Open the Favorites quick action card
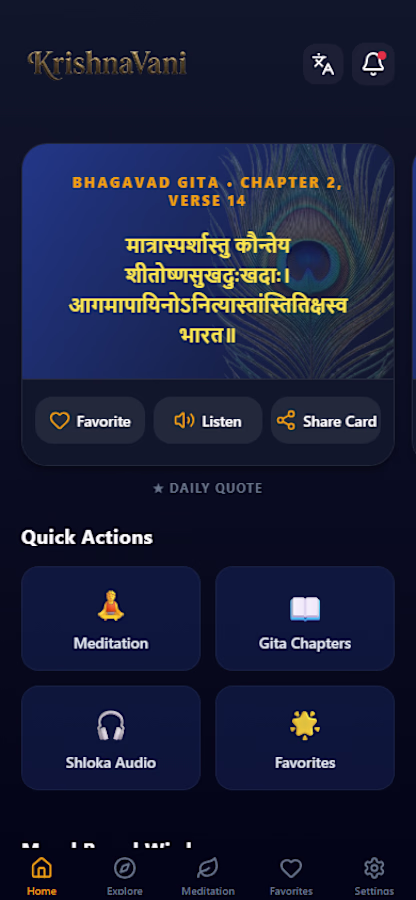416x900 pixels. click(x=305, y=738)
